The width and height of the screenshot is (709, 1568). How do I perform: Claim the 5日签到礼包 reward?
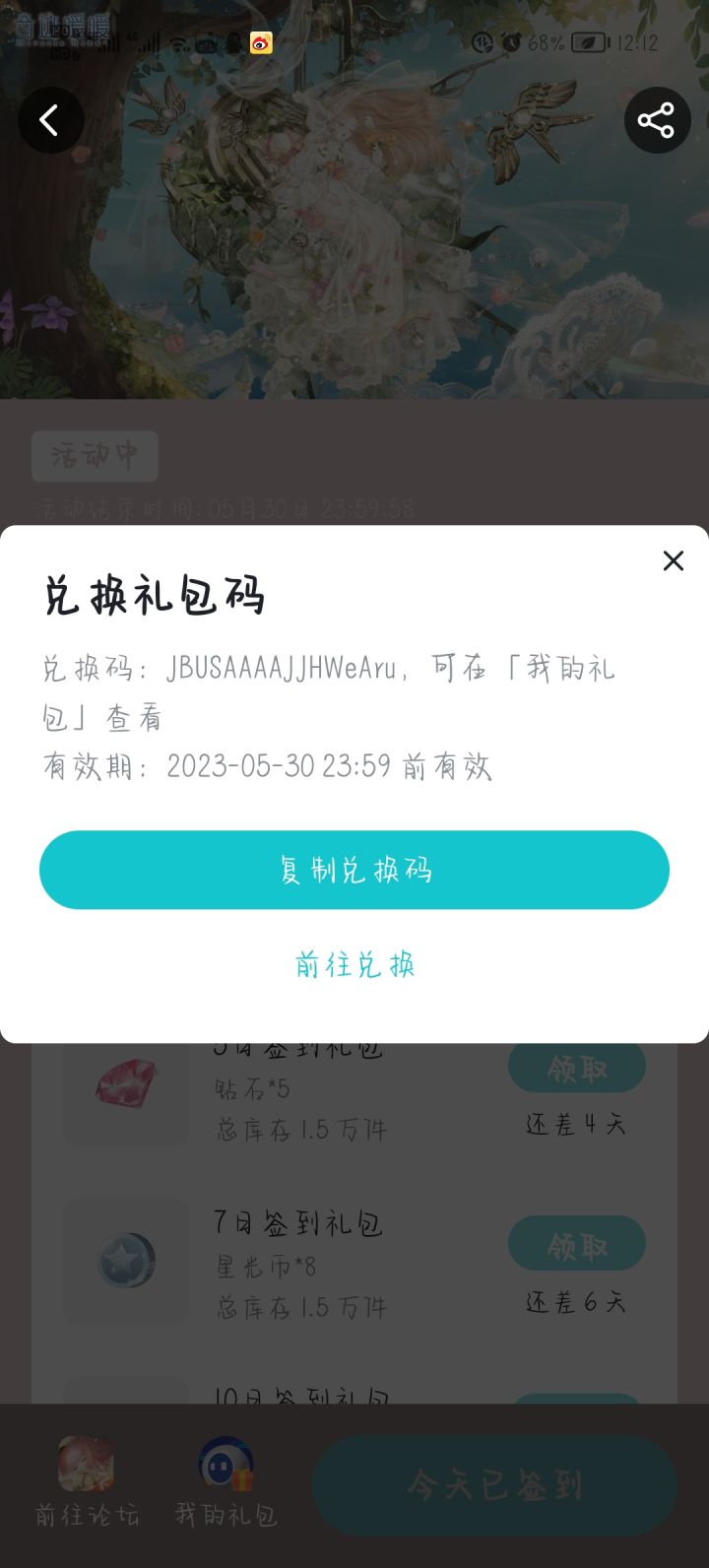point(576,1066)
